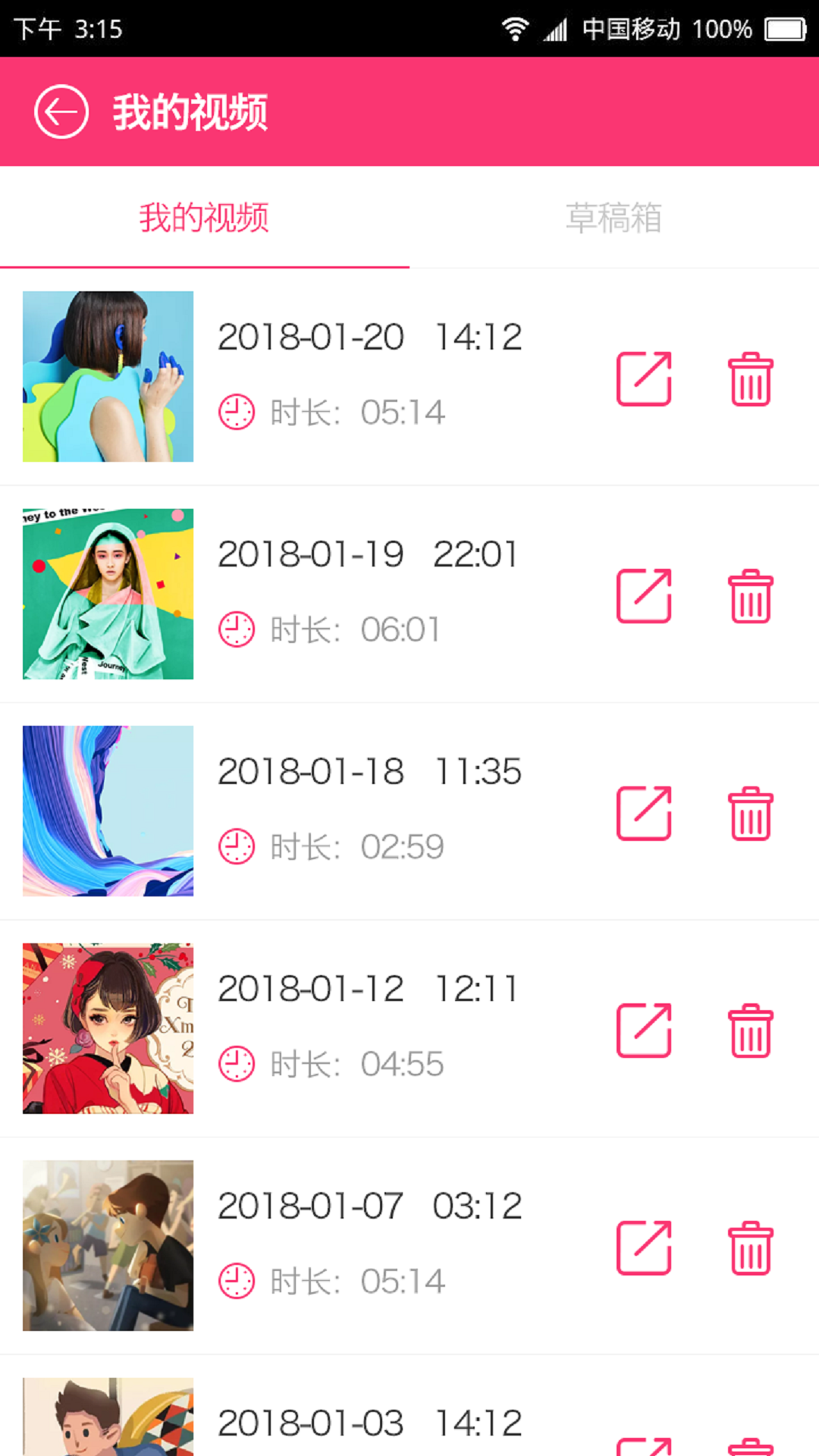The width and height of the screenshot is (819, 1456).
Task: Select the 我的视频 tab
Action: (x=204, y=218)
